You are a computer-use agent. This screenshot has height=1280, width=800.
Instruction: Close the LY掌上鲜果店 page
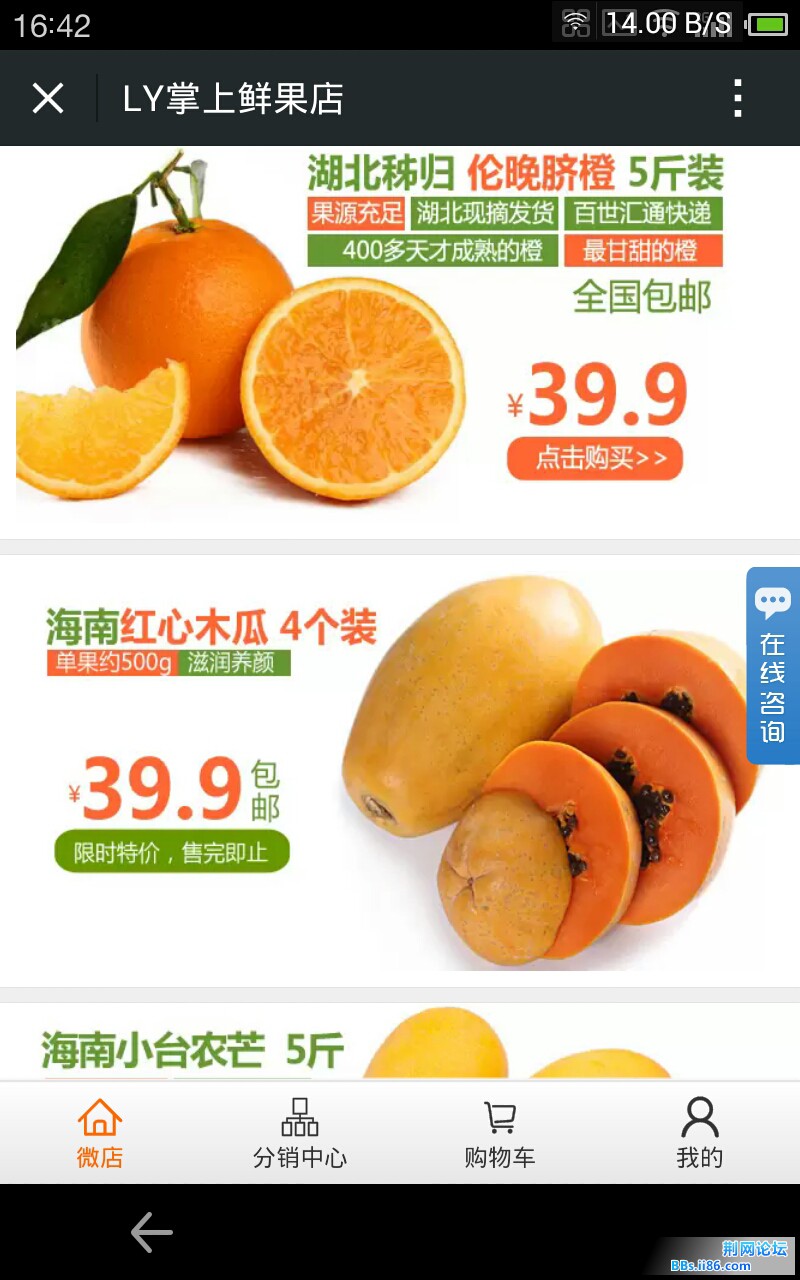click(x=48, y=99)
